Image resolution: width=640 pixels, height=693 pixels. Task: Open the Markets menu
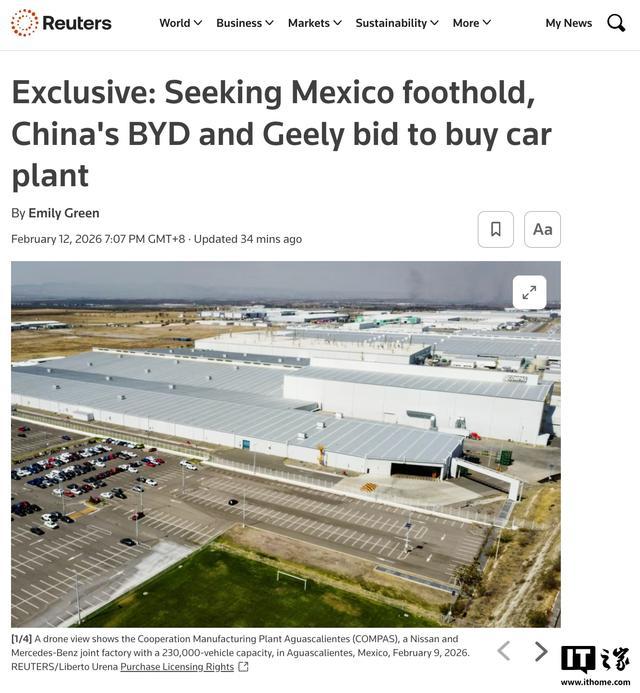314,23
